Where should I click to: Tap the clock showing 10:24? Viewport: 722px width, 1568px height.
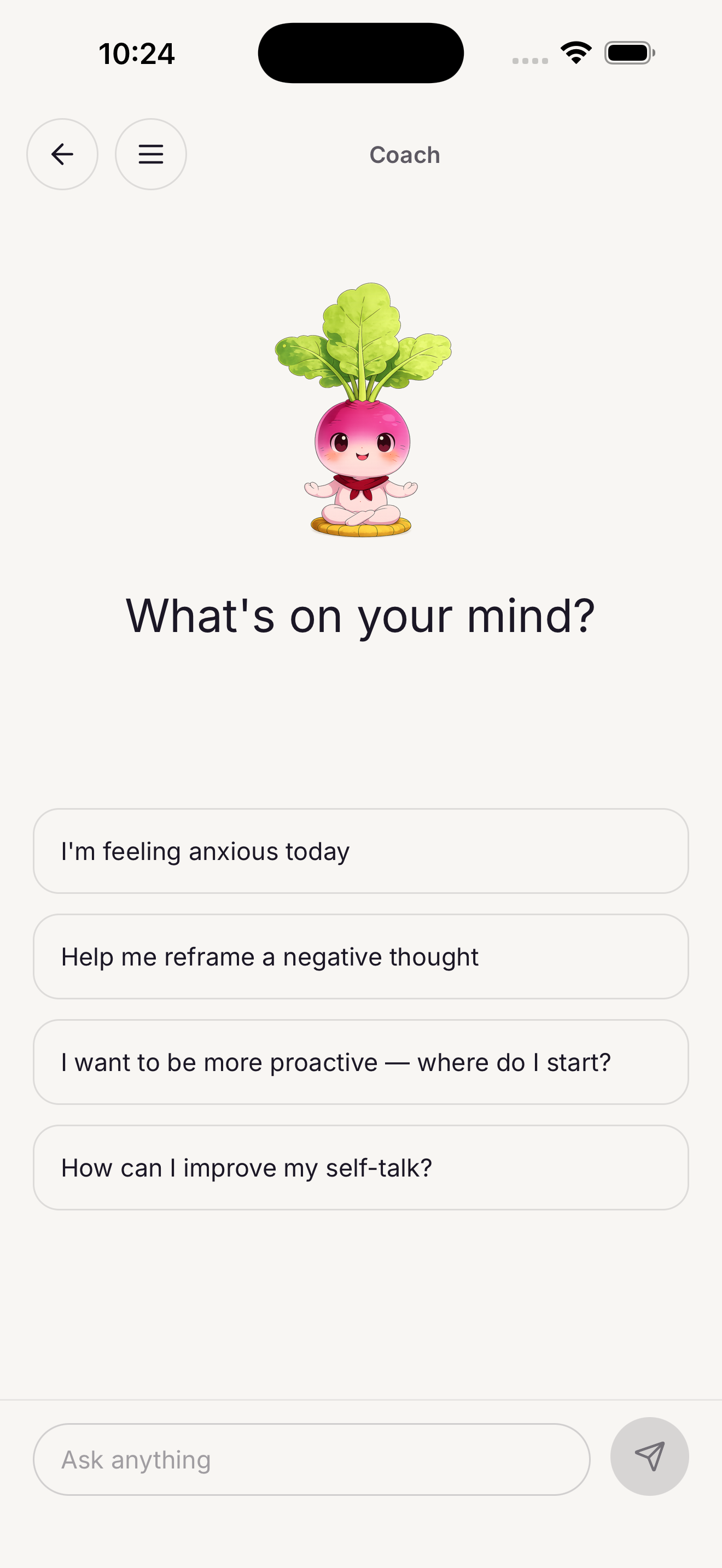[x=137, y=52]
